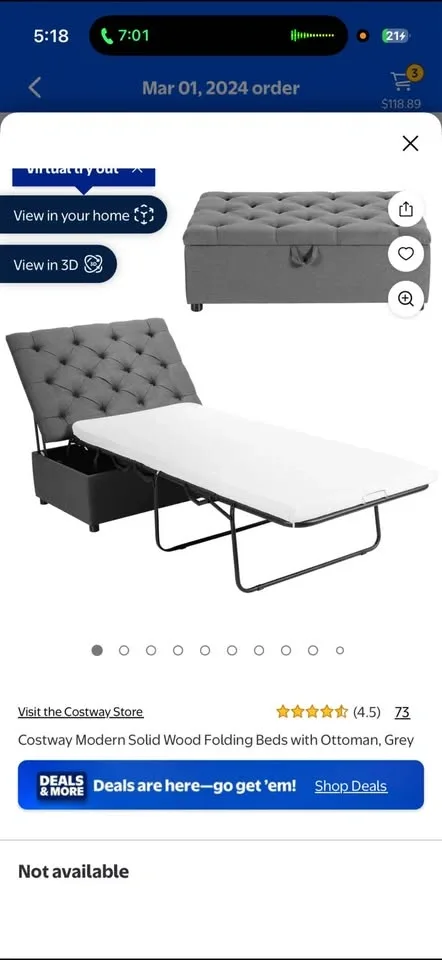
Task: Tap the Shop Deals link
Action: pos(351,786)
